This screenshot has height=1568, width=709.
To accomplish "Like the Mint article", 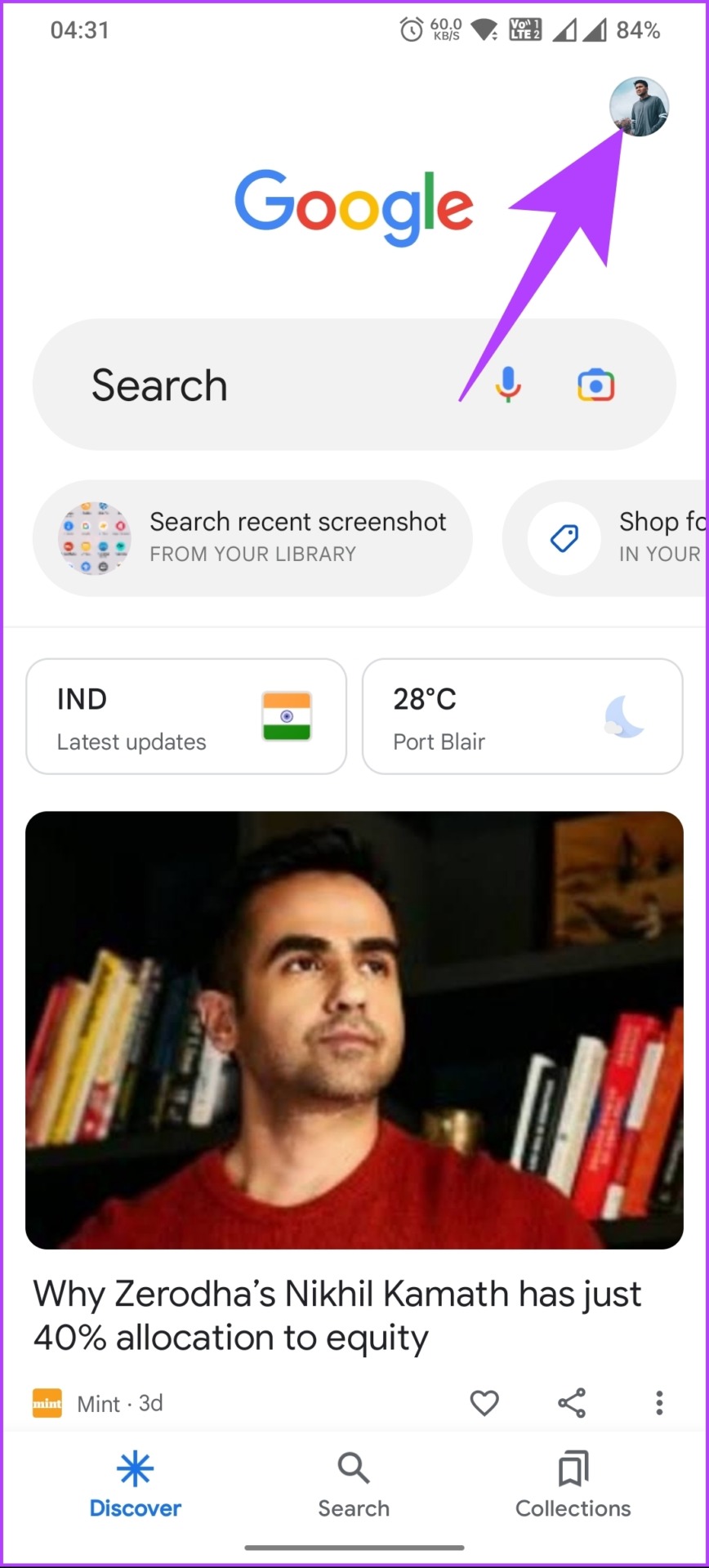I will [484, 1403].
